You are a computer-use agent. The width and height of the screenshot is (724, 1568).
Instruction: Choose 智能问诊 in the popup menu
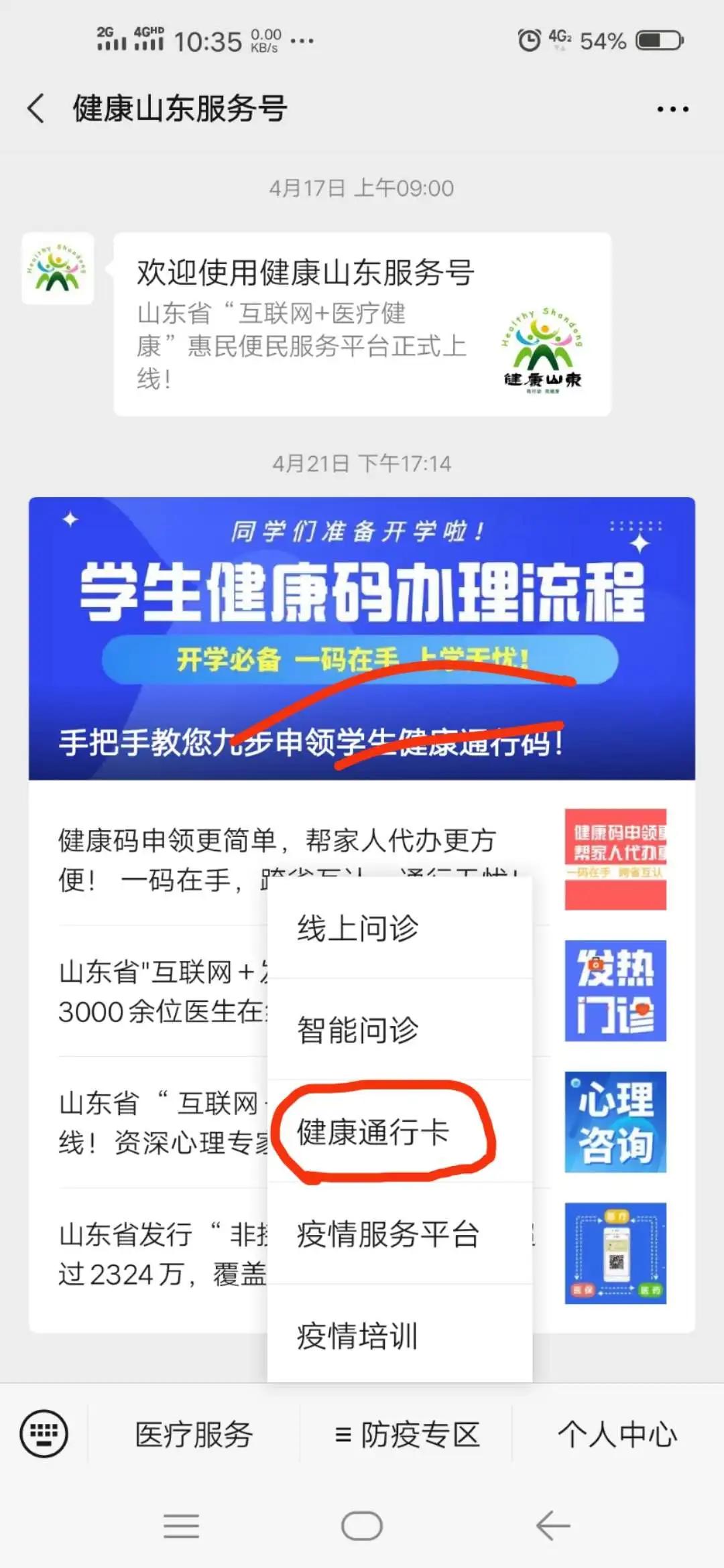(400, 1030)
